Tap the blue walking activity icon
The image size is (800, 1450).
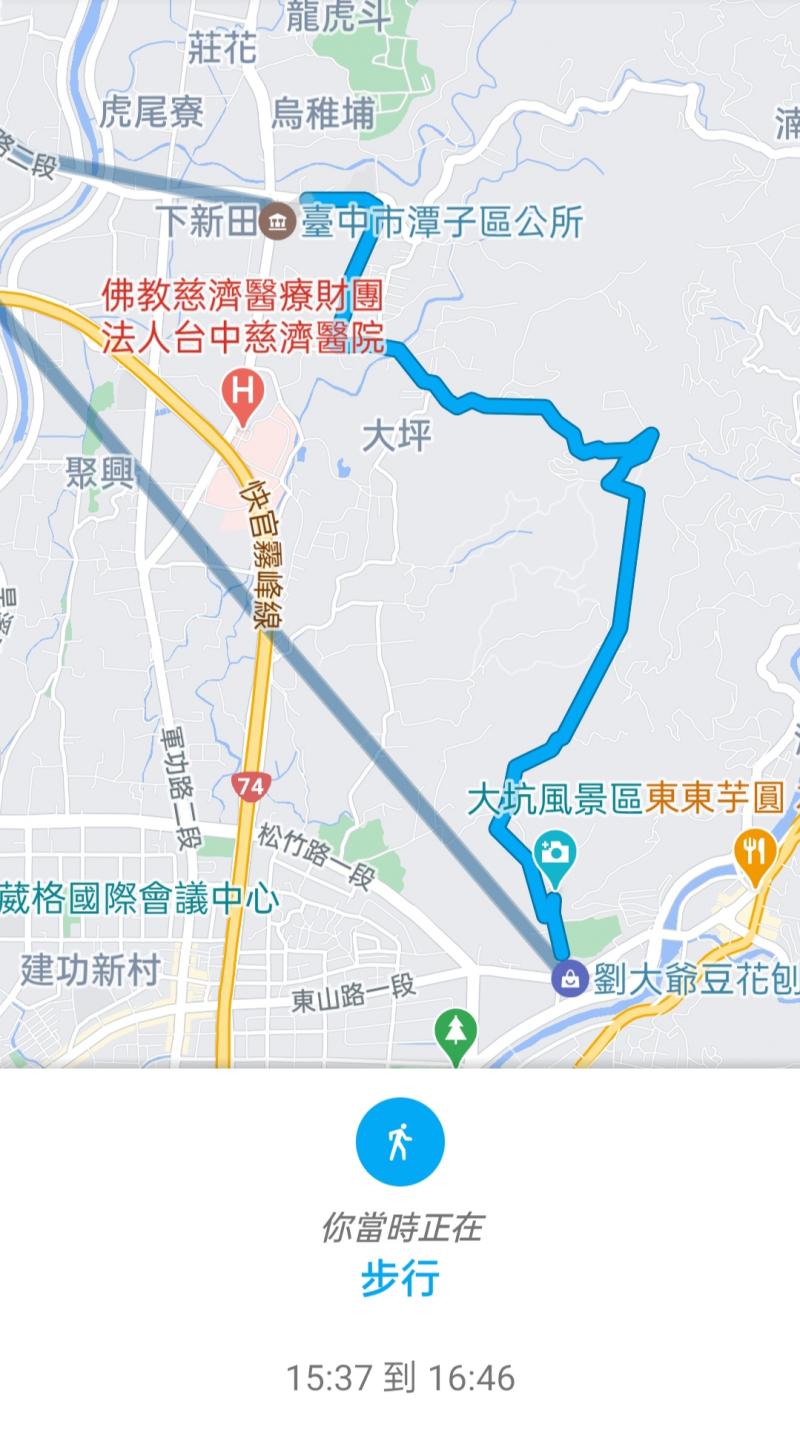pos(400,1141)
